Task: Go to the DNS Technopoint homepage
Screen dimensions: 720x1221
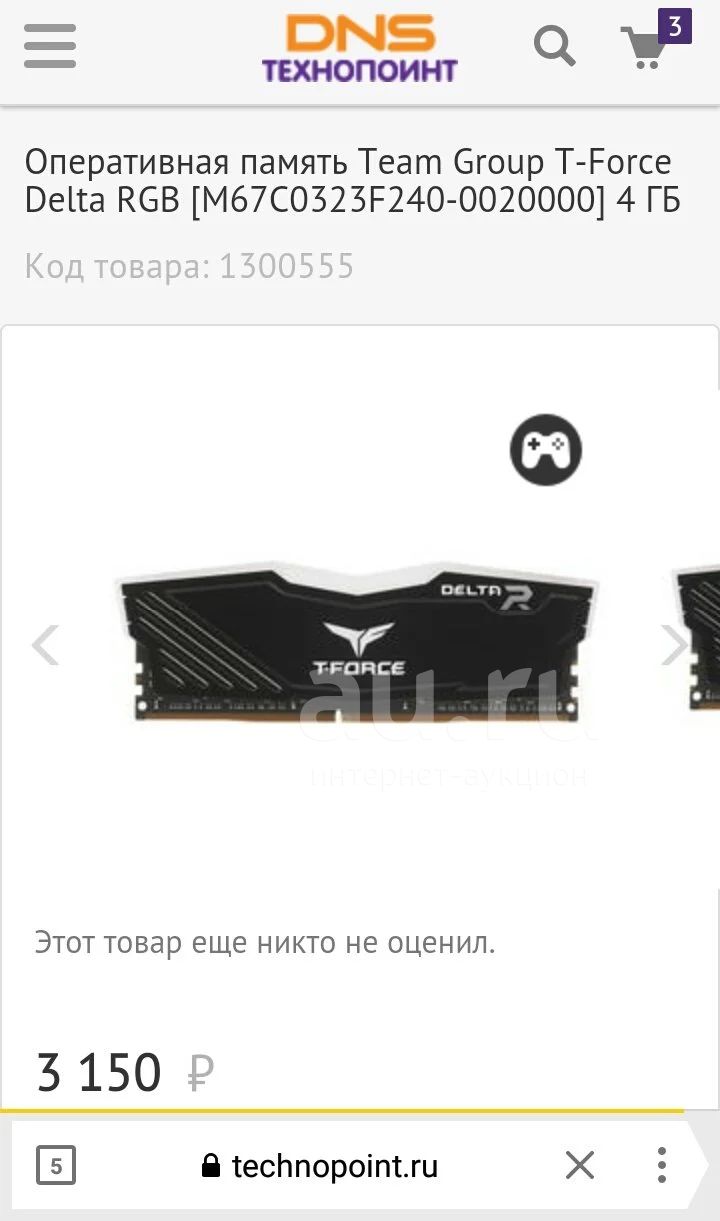Action: (x=359, y=48)
